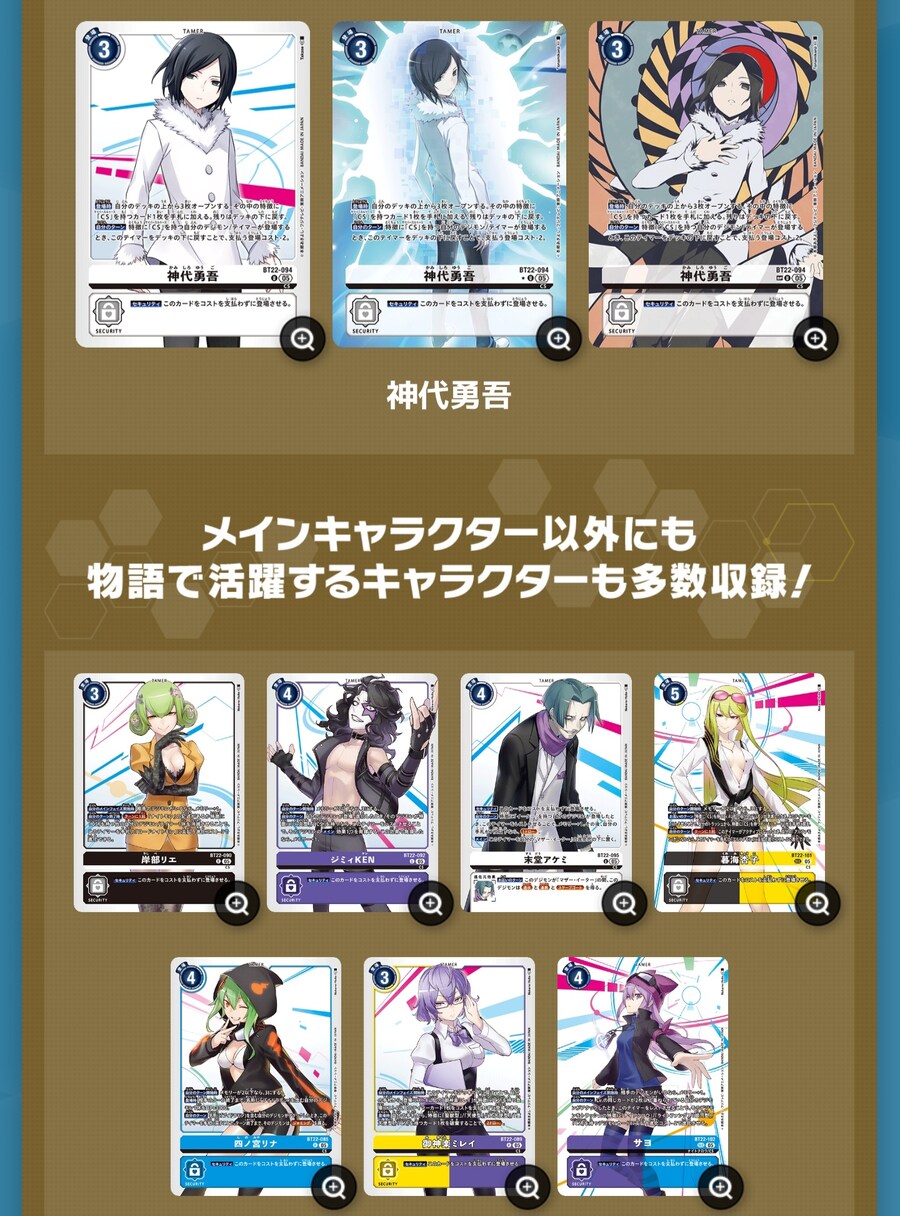Open the 暮海杏子 card with its magnifier icon
Image resolution: width=900 pixels, height=1216 pixels.
[x=818, y=904]
